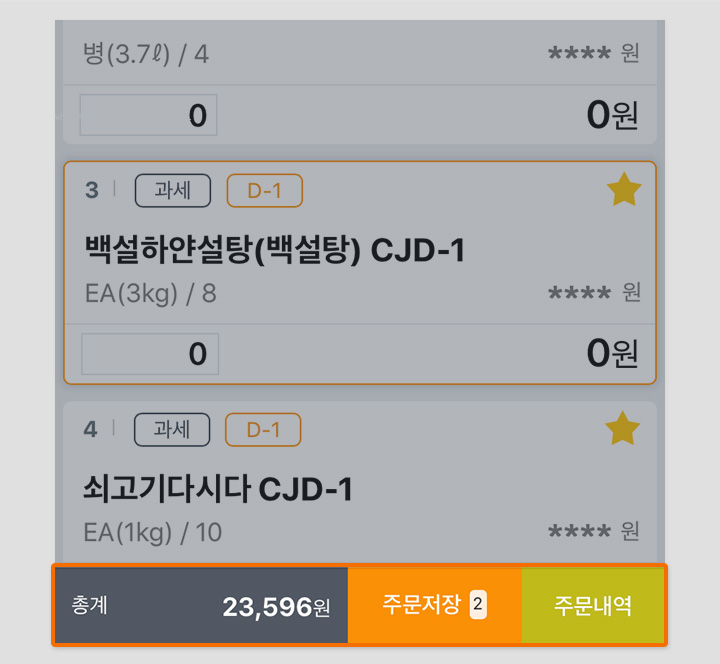Edit quantity field for 백설하얀설탕 CJD-1
This screenshot has height=664, width=720.
pos(150,354)
